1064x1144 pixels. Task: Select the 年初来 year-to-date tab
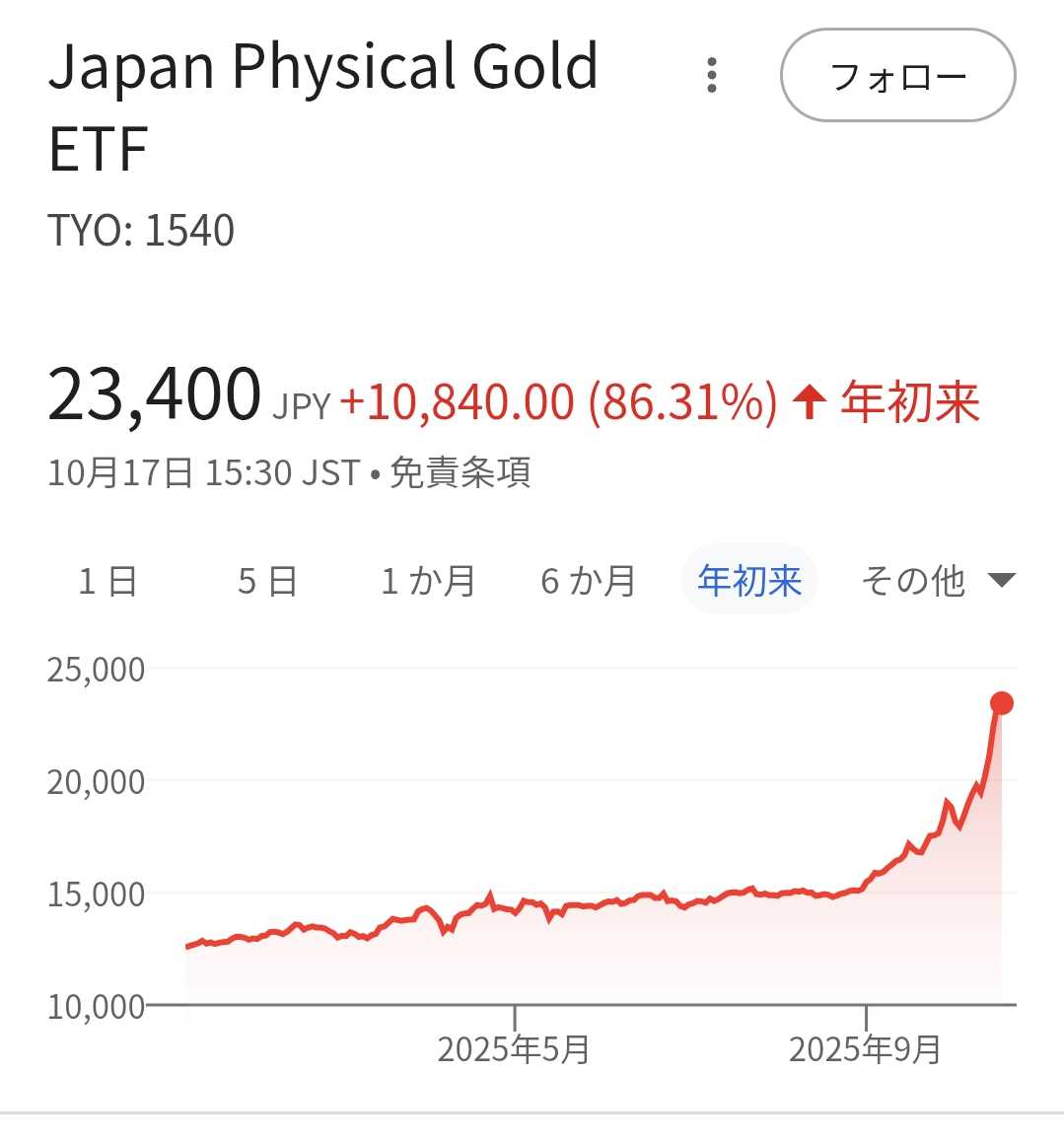click(749, 581)
